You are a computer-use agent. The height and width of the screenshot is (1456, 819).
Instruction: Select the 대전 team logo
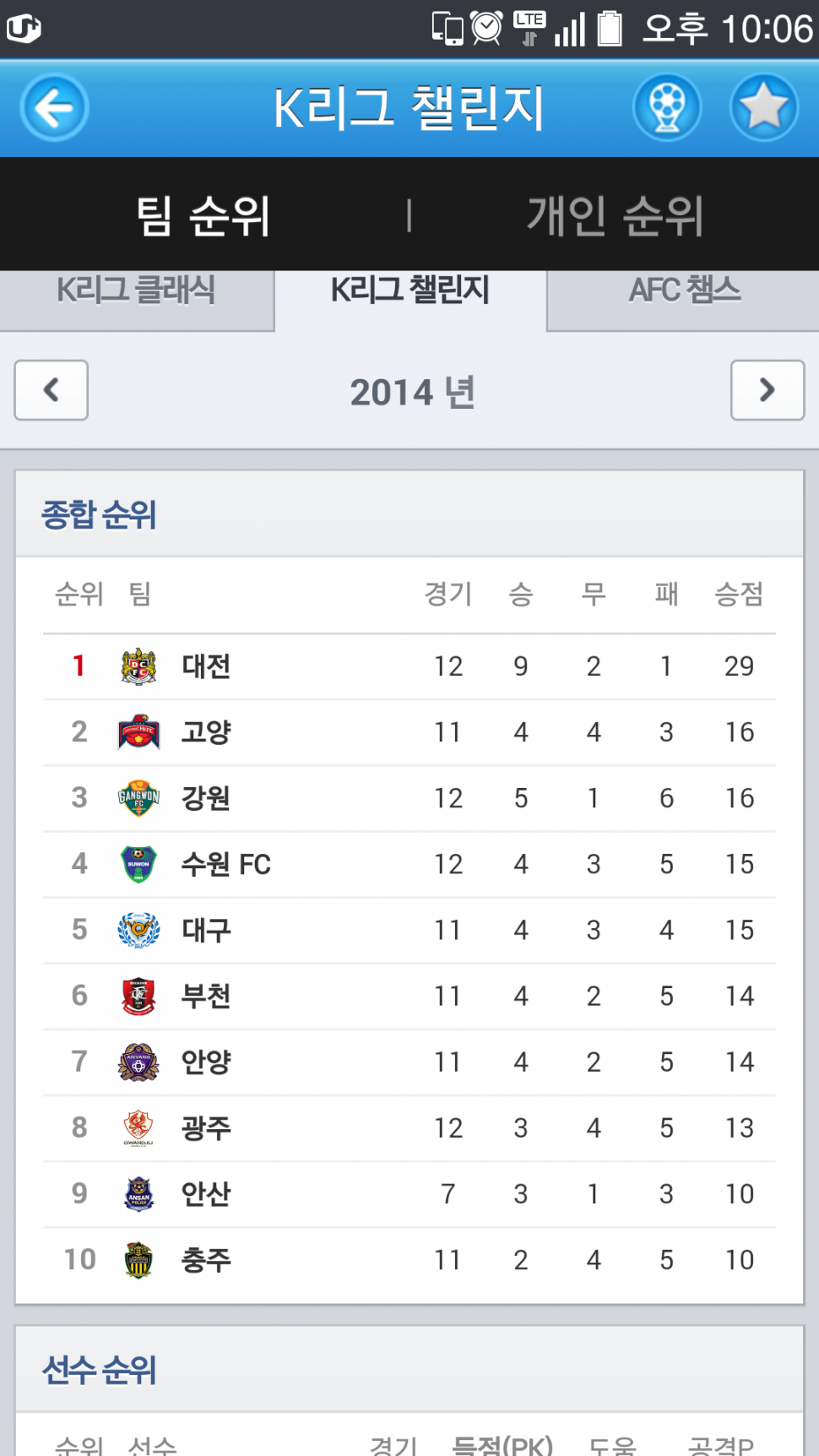click(138, 666)
